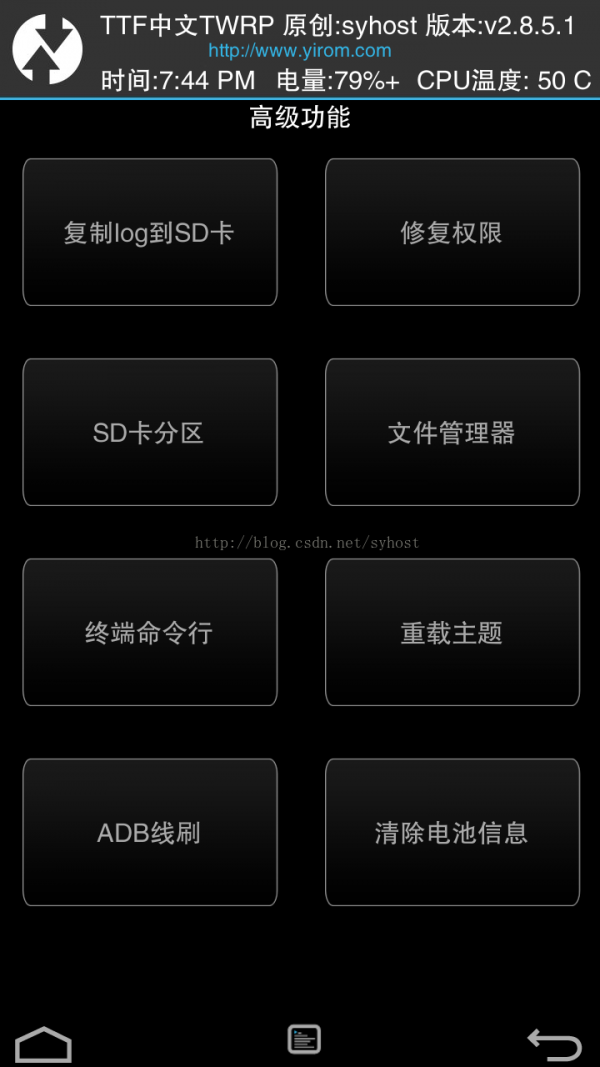This screenshot has height=1067, width=600.
Task: Tap 清除电池信息 to clear battery info
Action: (x=452, y=832)
